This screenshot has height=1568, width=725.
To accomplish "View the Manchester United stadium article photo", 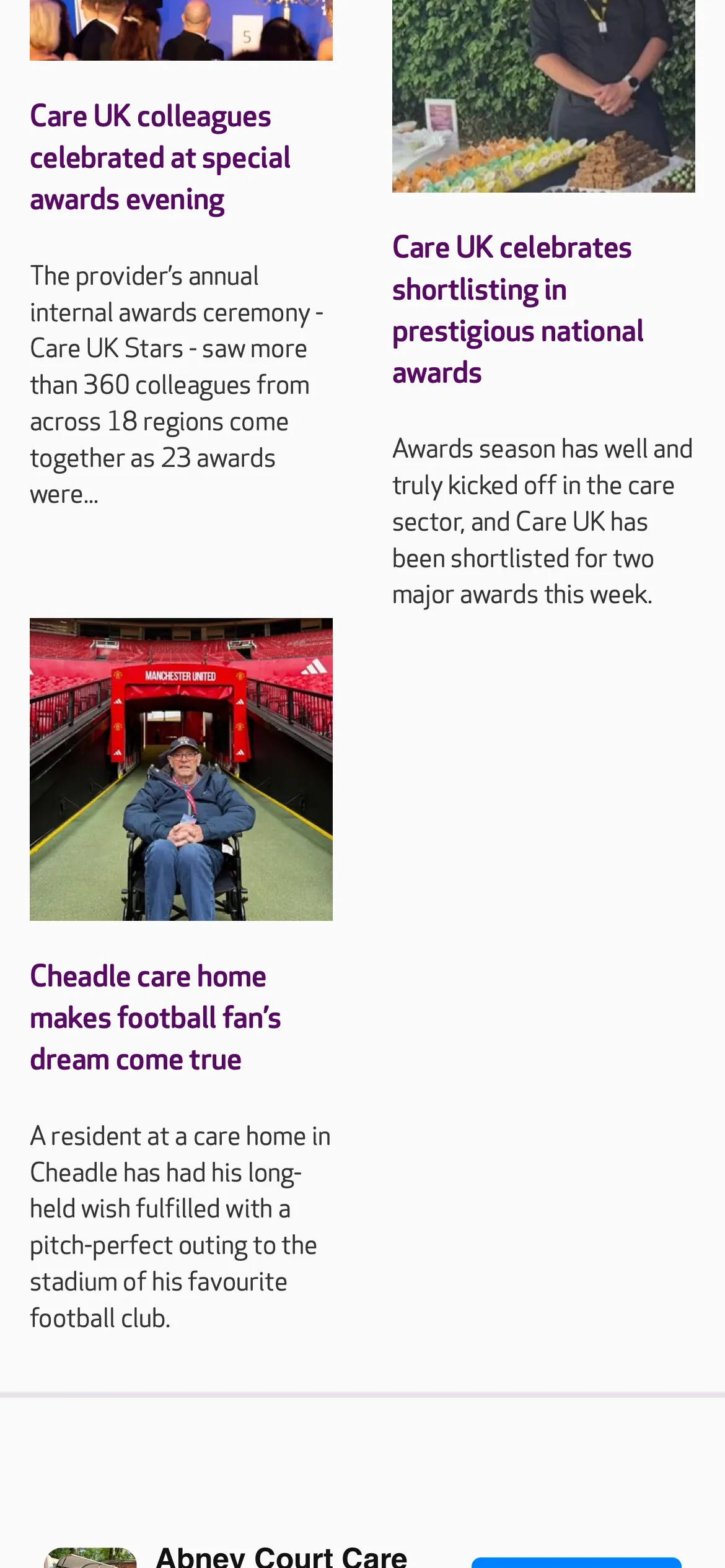I will tap(181, 769).
